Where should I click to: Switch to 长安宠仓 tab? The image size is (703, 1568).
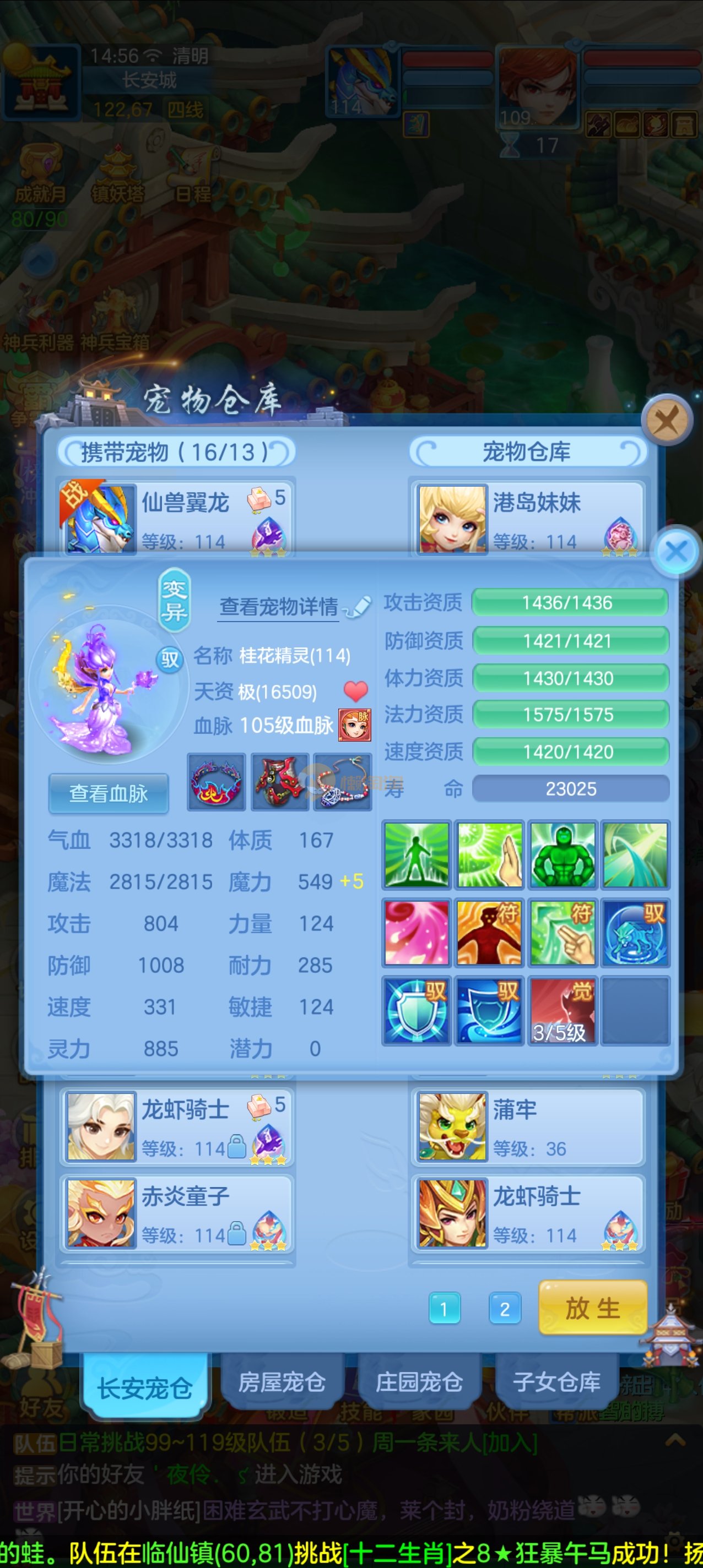pyautogui.click(x=145, y=1388)
